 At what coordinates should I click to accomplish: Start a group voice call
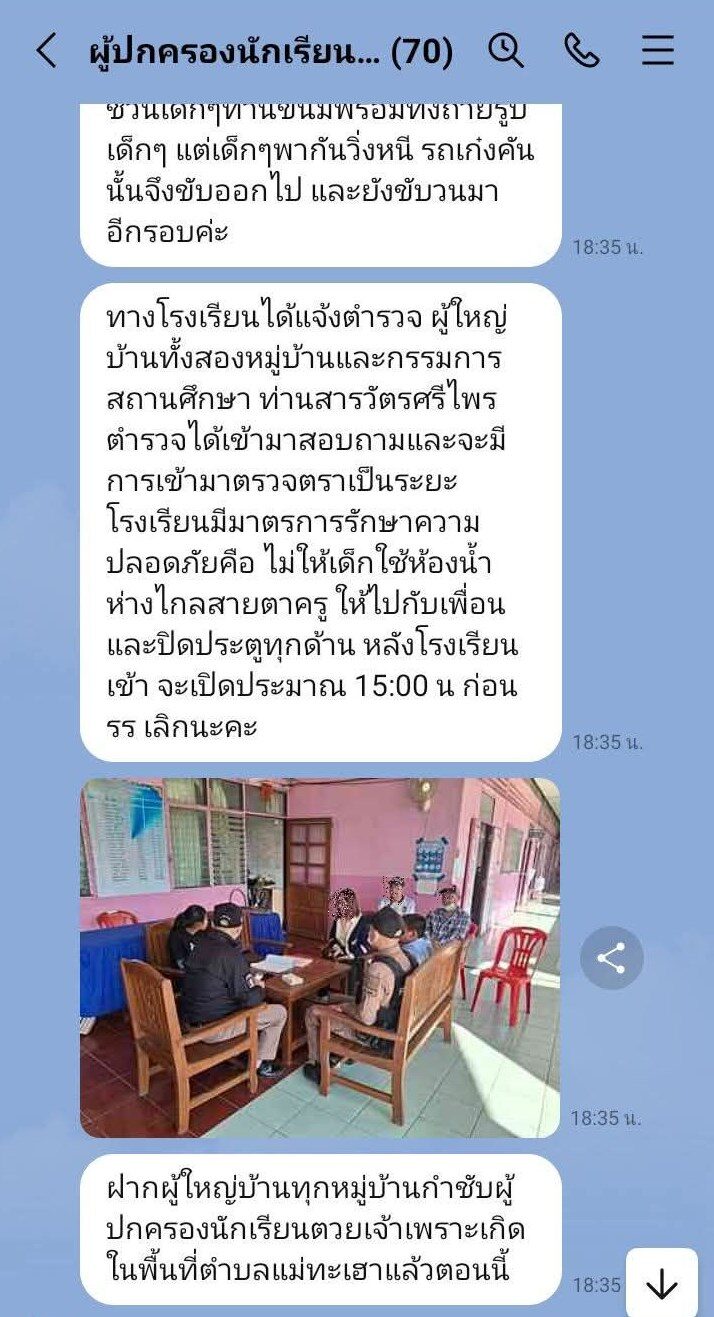coord(581,50)
